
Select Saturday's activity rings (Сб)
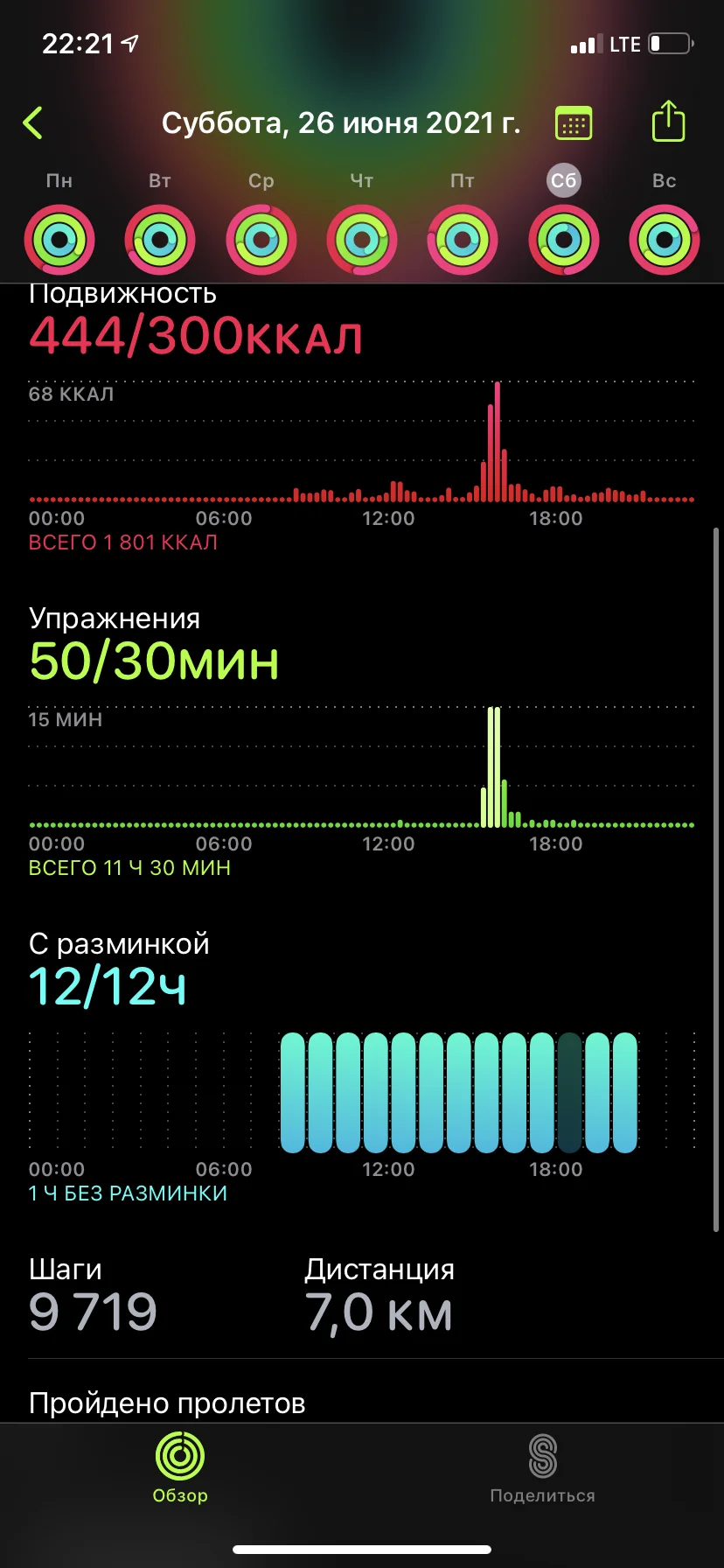(x=564, y=239)
